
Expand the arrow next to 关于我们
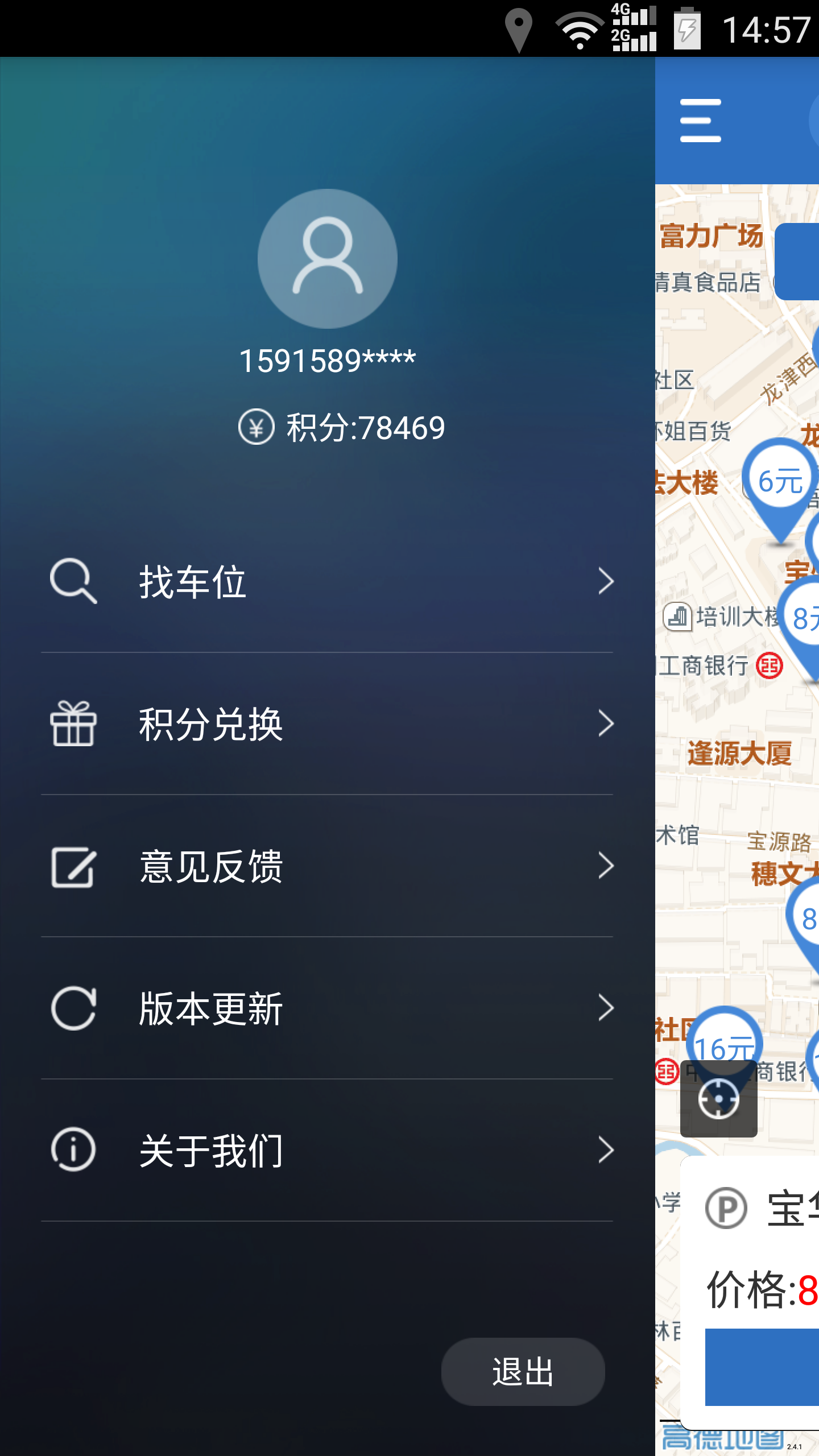(x=607, y=1151)
